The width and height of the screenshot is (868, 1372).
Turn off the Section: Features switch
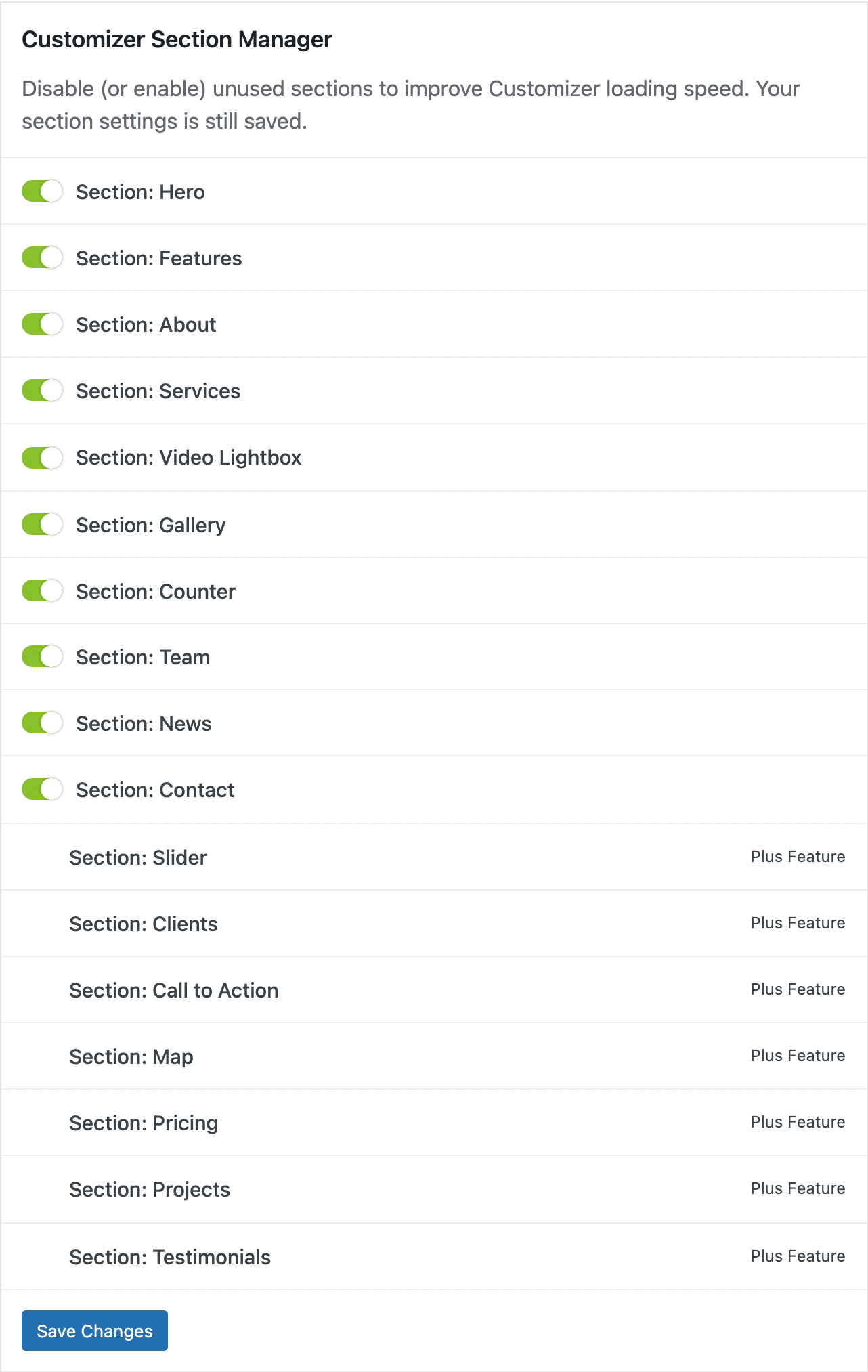(x=42, y=258)
